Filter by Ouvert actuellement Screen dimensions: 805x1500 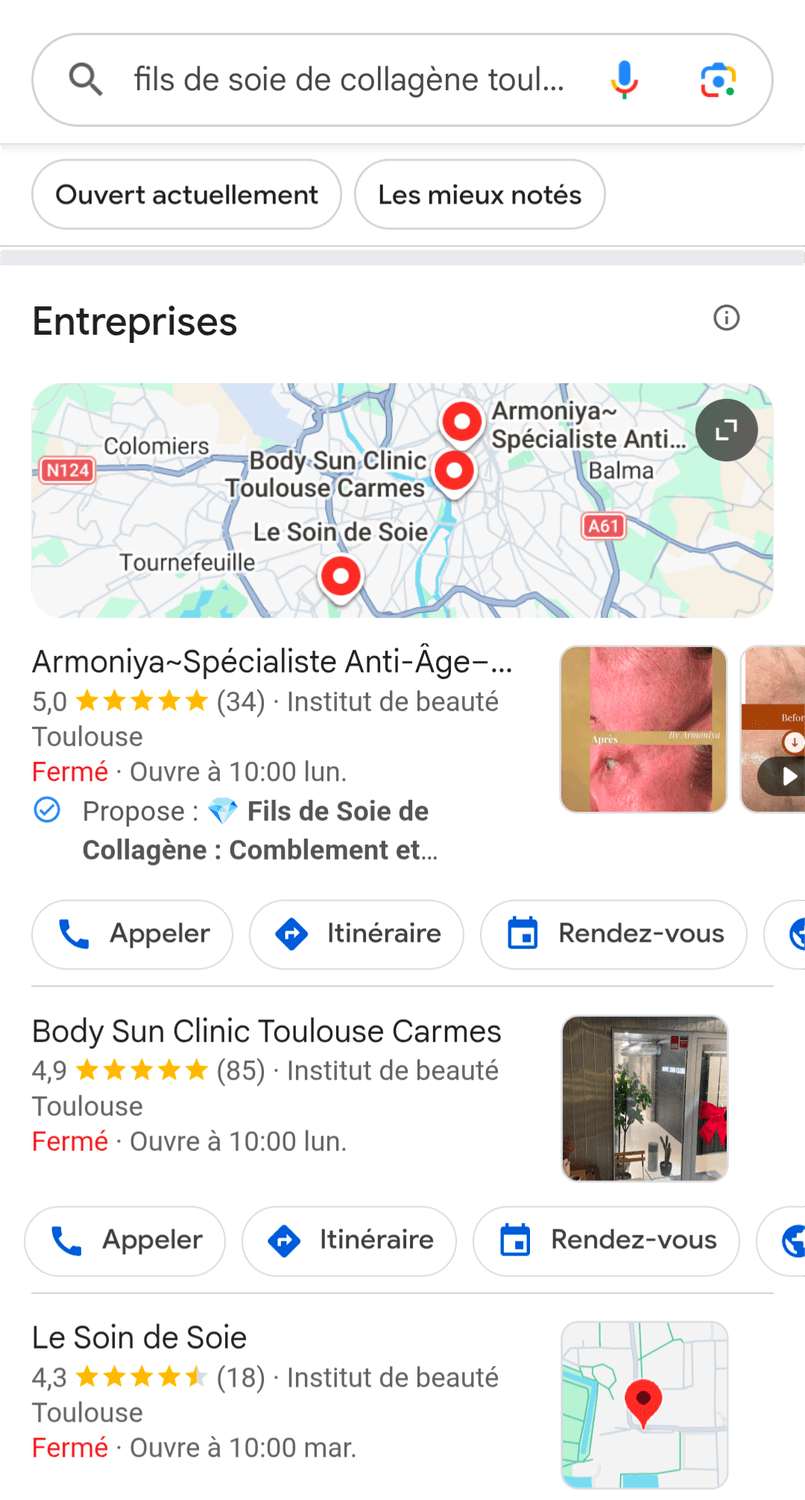(187, 195)
